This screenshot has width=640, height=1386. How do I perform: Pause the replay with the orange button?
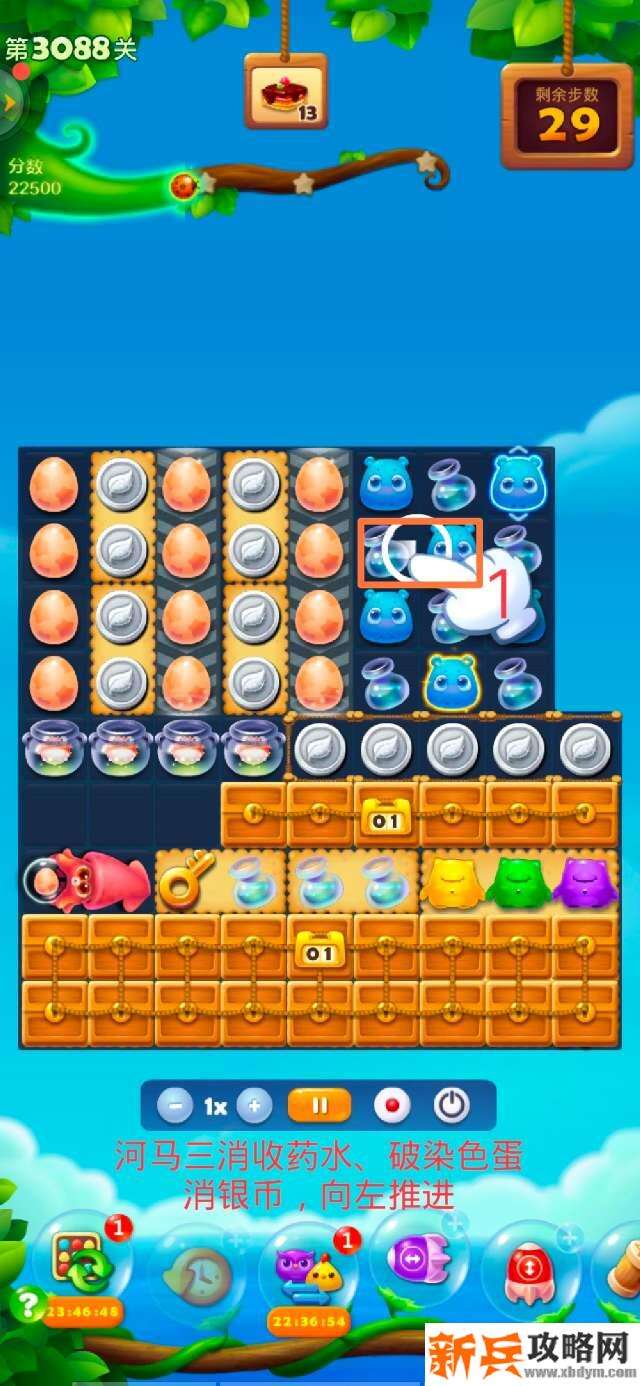[x=320, y=1106]
